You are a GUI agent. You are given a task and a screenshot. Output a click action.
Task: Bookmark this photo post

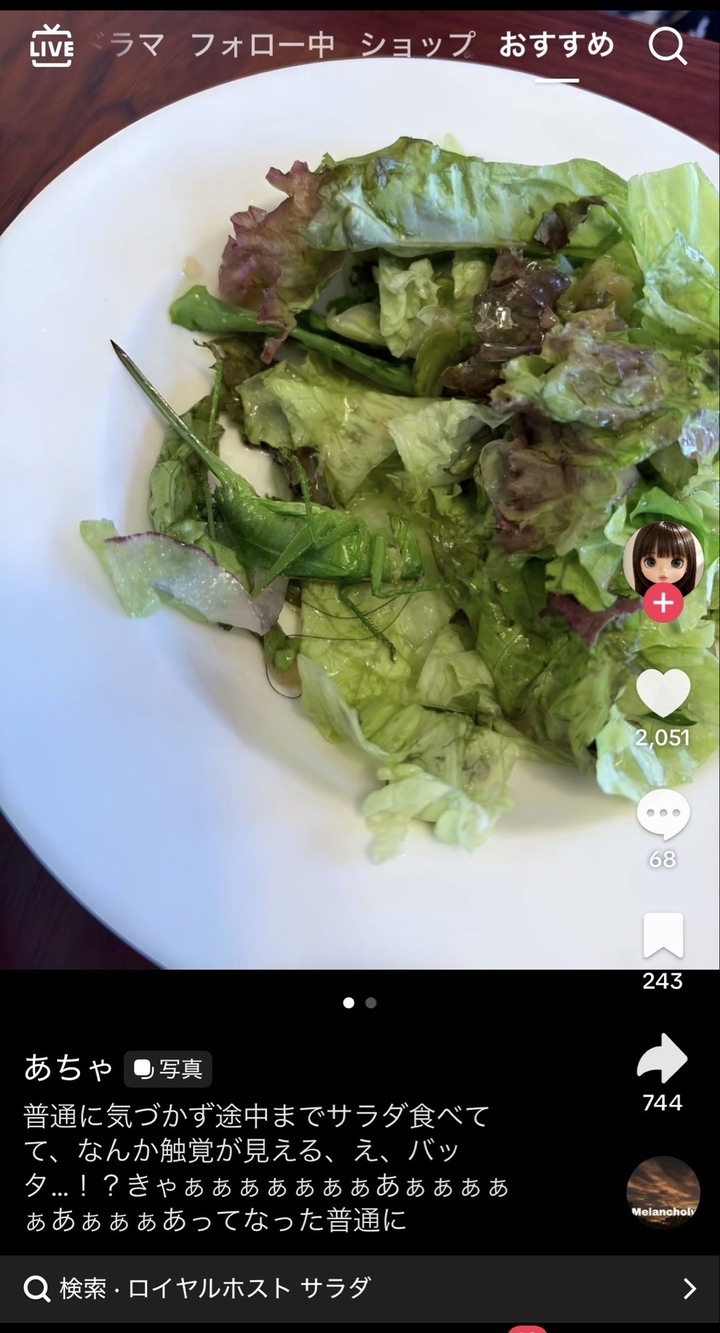663,936
